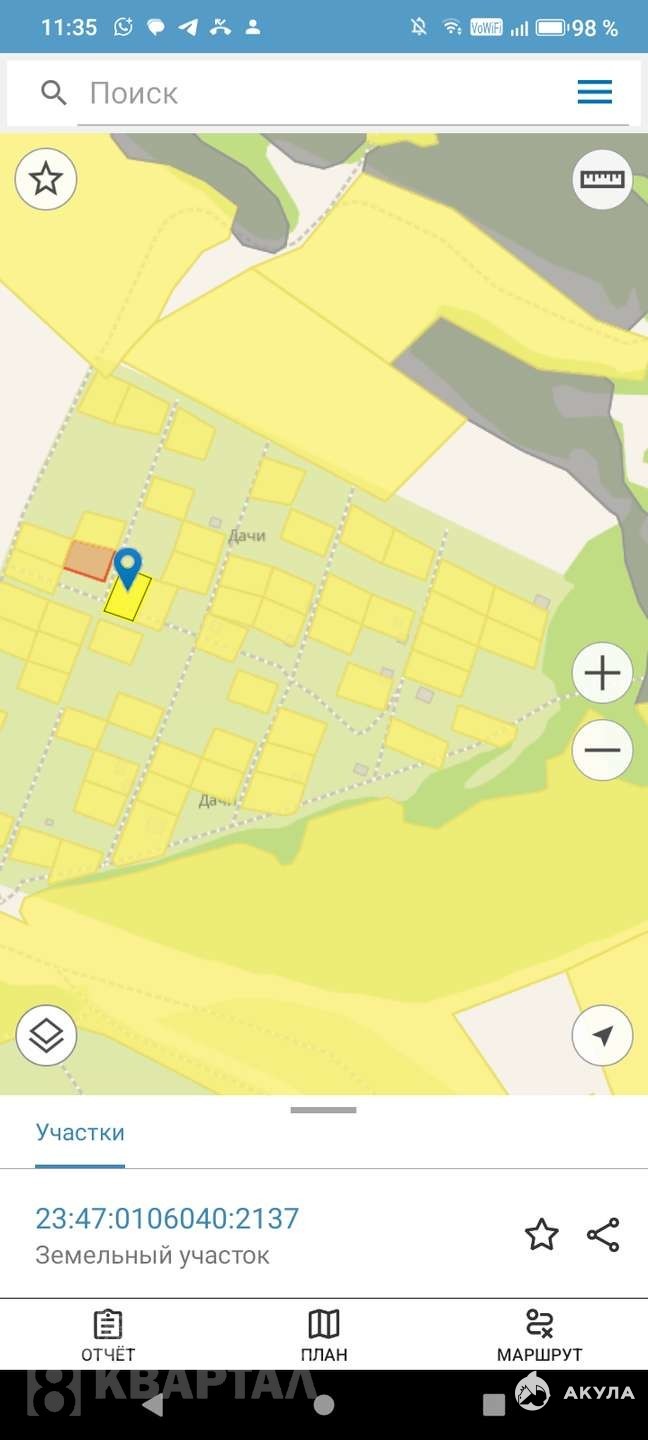Center map on my location
This screenshot has height=1440, width=648.
[602, 1036]
